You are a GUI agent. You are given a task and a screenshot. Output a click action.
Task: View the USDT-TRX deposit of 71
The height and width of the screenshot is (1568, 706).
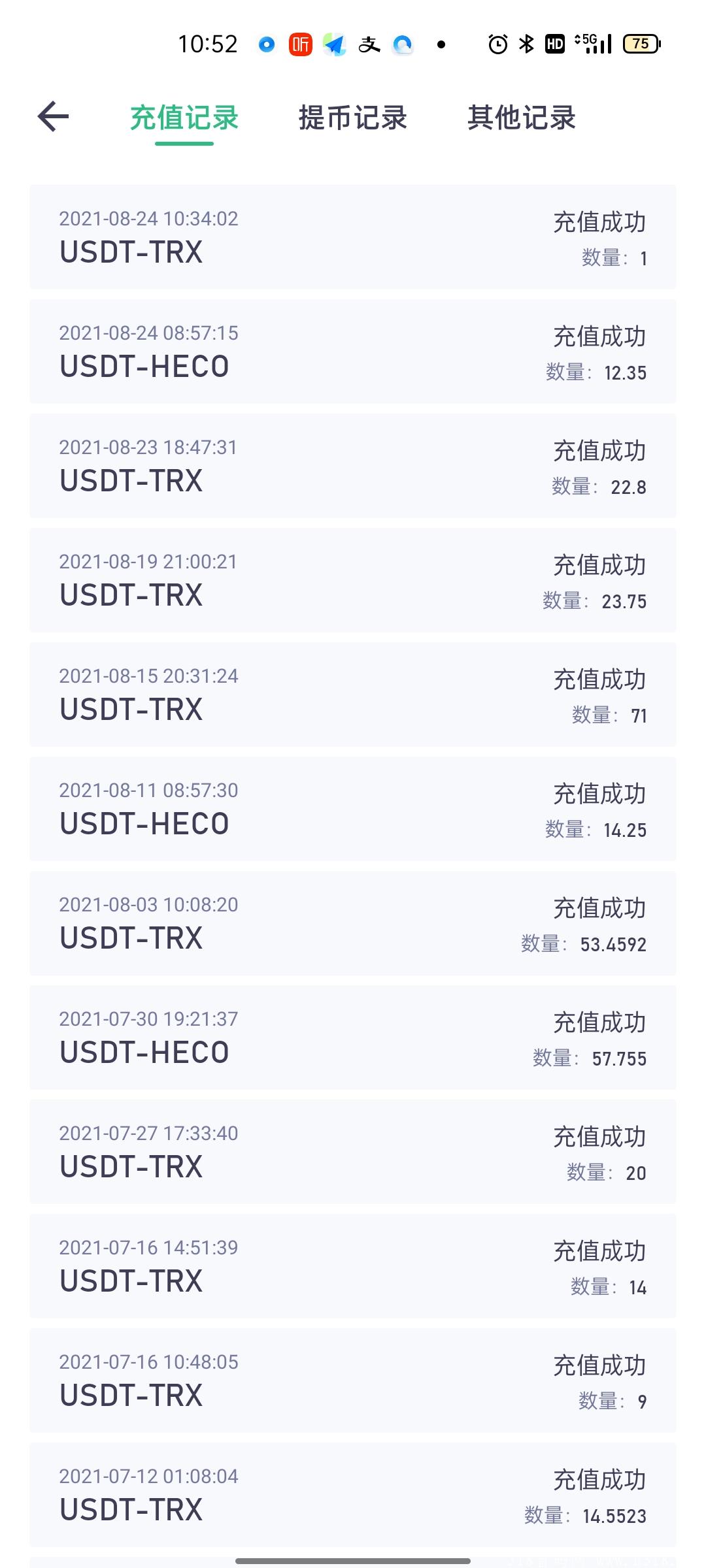tap(353, 694)
